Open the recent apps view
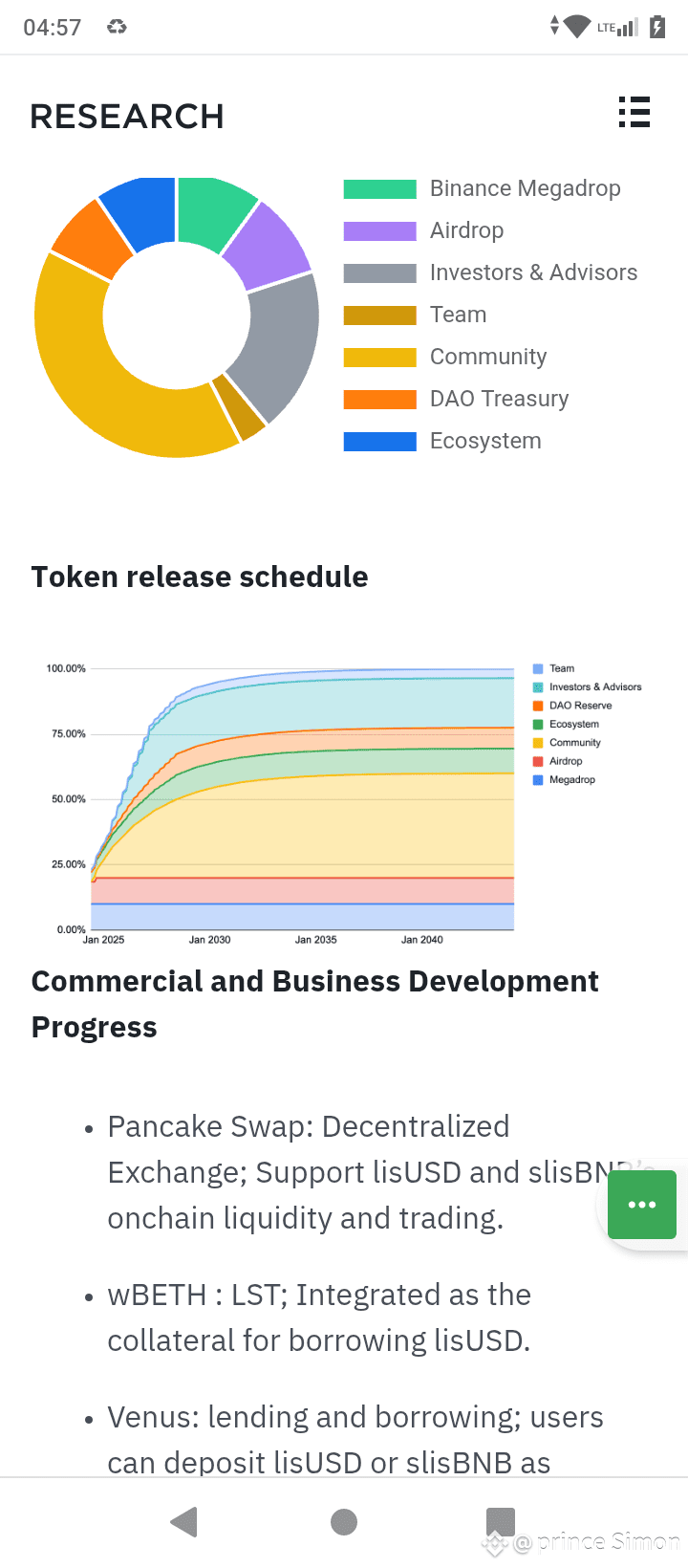The image size is (688, 1568). pyautogui.click(x=501, y=1521)
